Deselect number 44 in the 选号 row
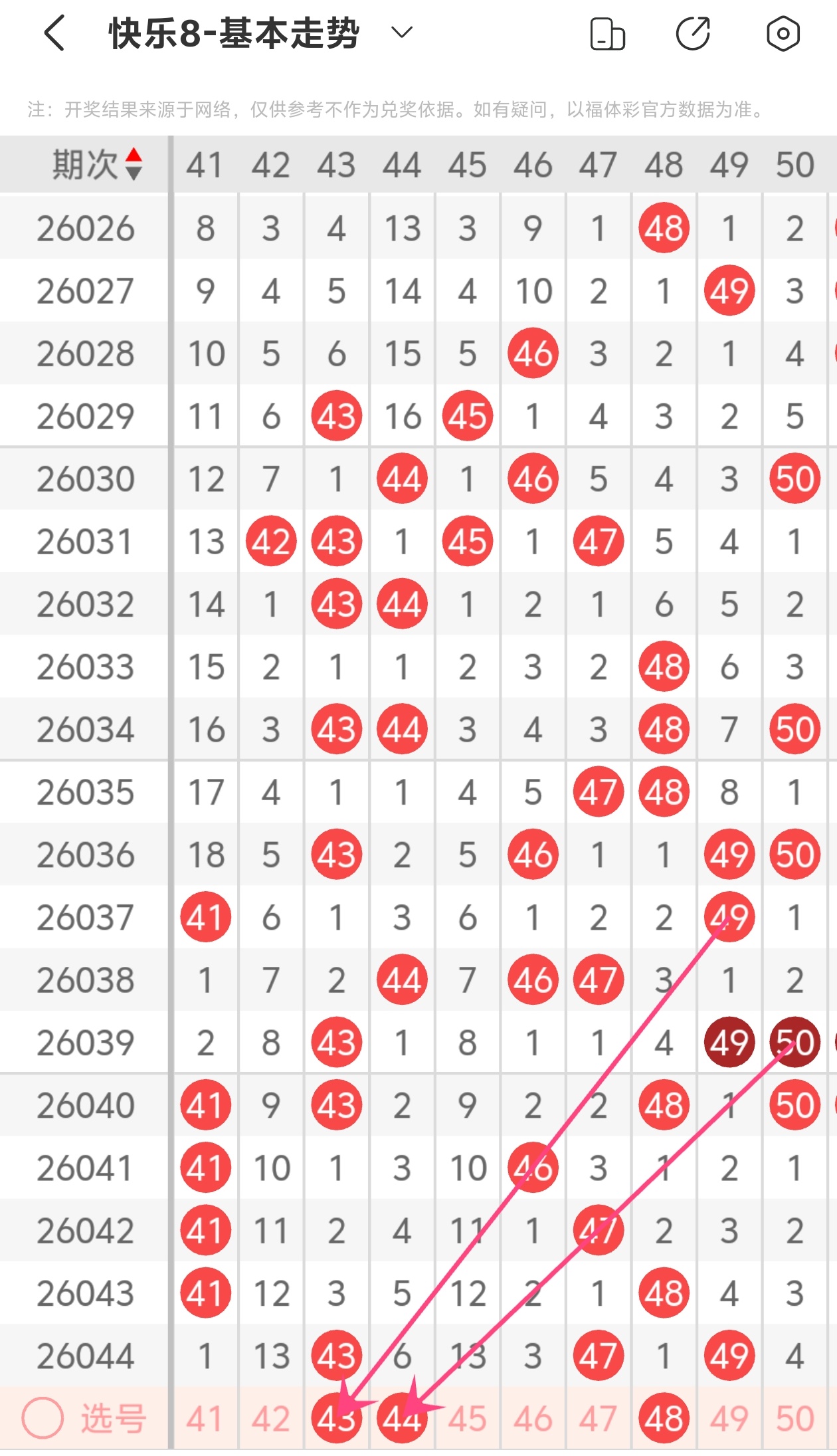This screenshot has width=837, height=1456. tap(402, 1419)
